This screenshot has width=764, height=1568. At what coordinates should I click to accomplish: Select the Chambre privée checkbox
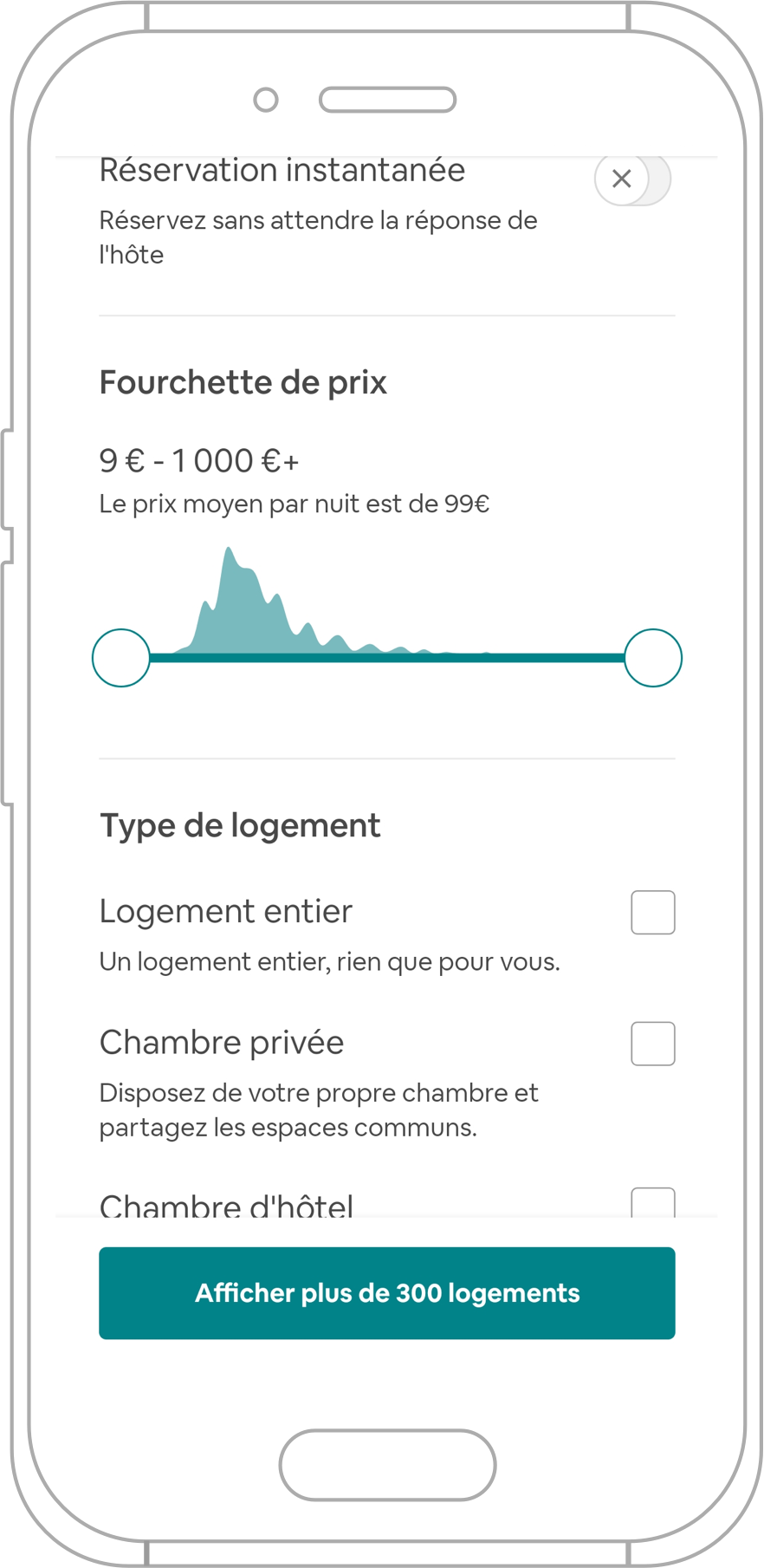[x=653, y=1043]
